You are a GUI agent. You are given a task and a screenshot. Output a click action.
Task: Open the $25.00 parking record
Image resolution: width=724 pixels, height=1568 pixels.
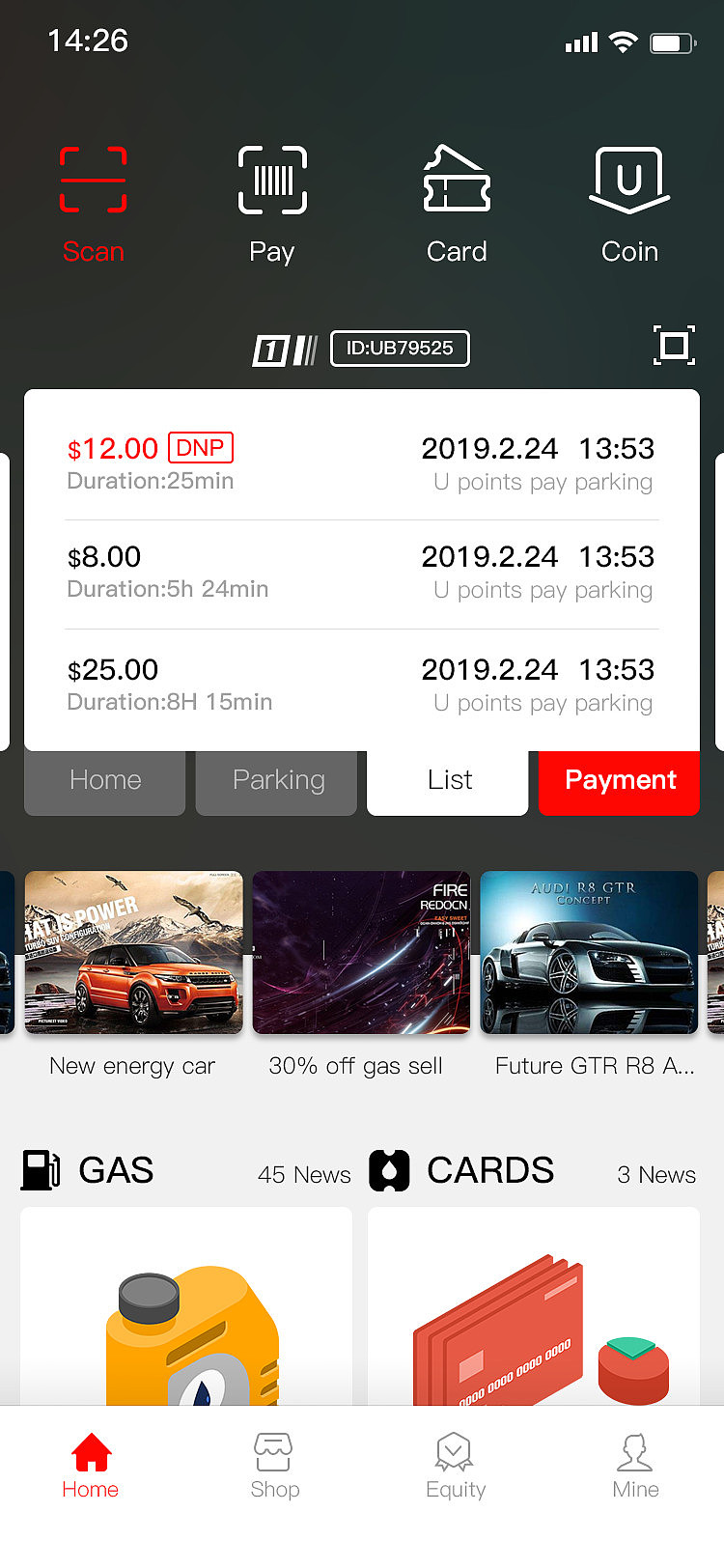(x=361, y=686)
